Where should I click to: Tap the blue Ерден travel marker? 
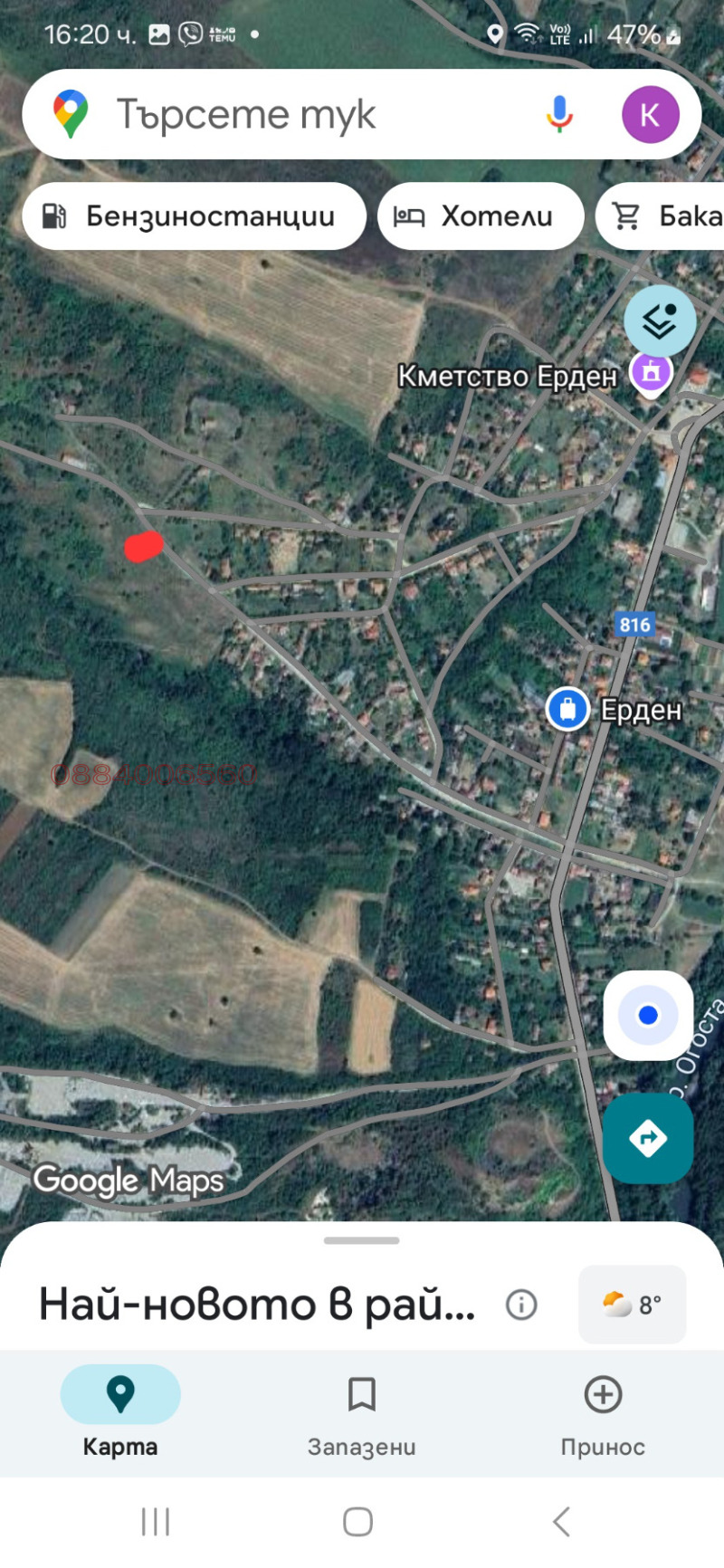pyautogui.click(x=567, y=710)
